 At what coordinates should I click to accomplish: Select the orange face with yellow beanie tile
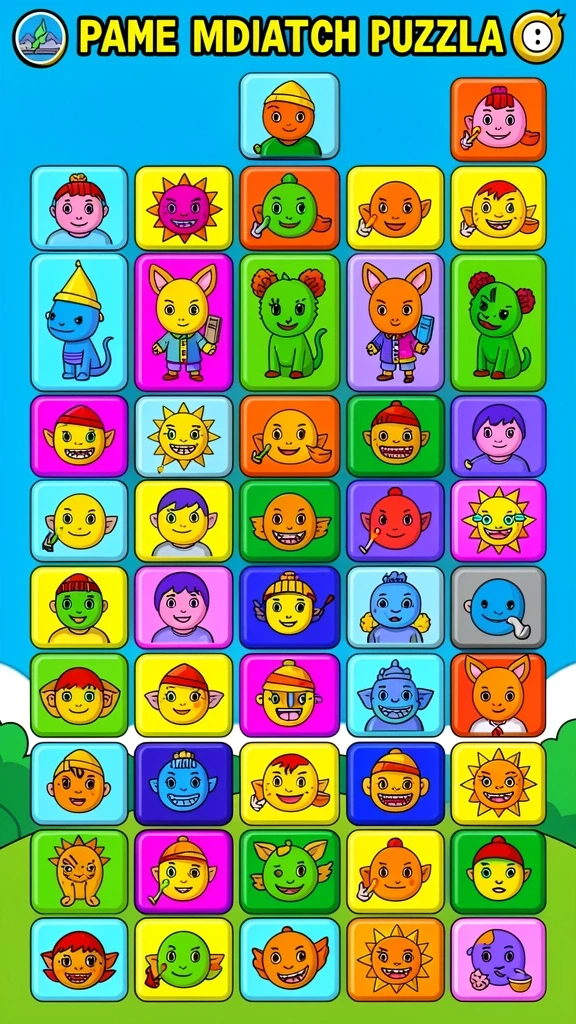(289, 116)
